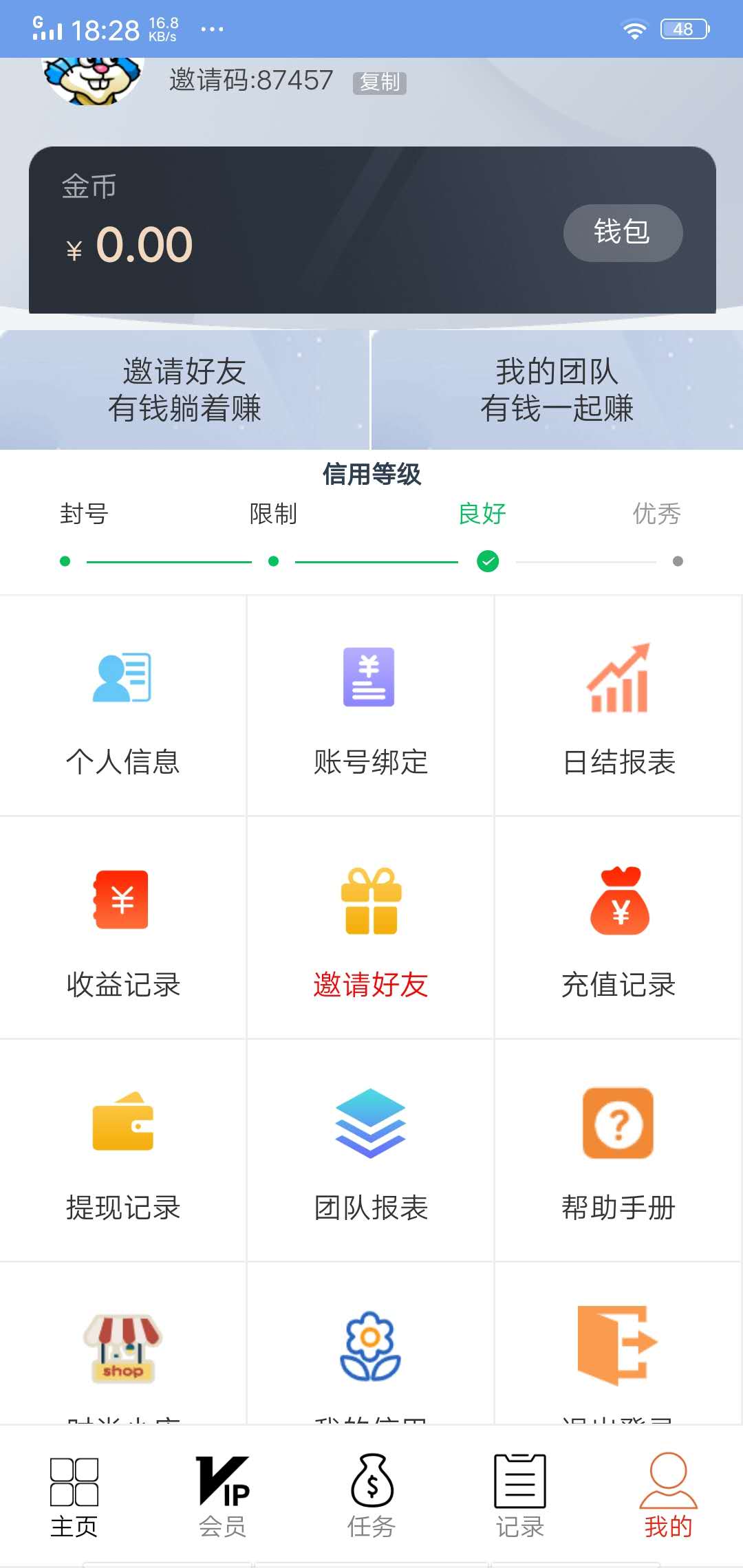Open the 钱包 wallet button
This screenshot has width=743, height=1568.
click(x=623, y=233)
